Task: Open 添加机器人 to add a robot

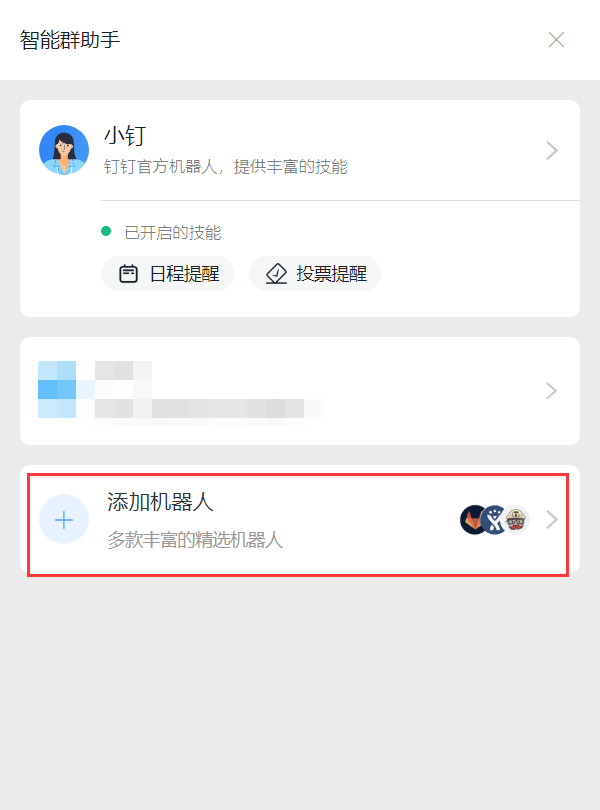Action: [x=298, y=520]
